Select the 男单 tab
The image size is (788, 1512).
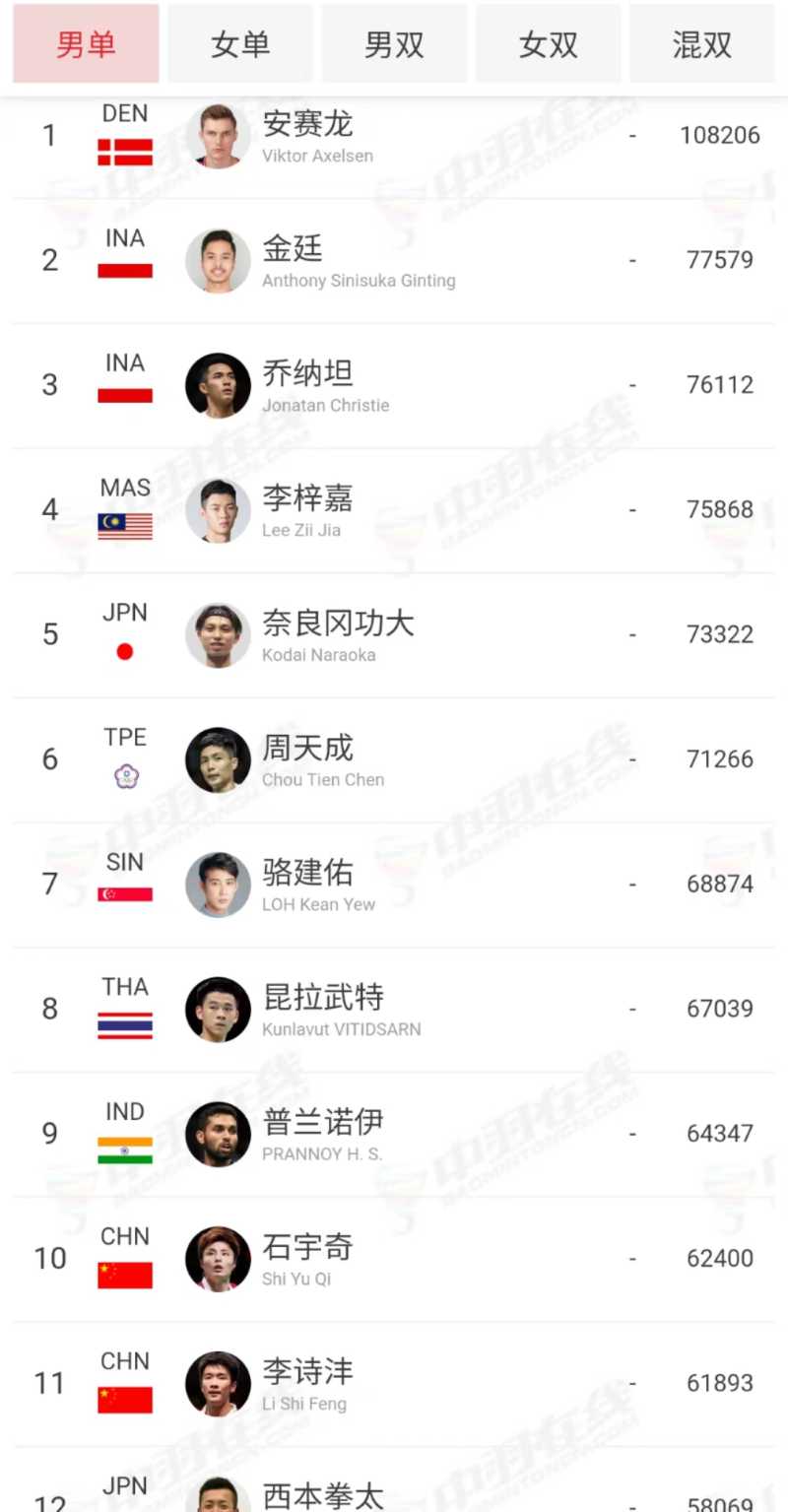pos(86,44)
